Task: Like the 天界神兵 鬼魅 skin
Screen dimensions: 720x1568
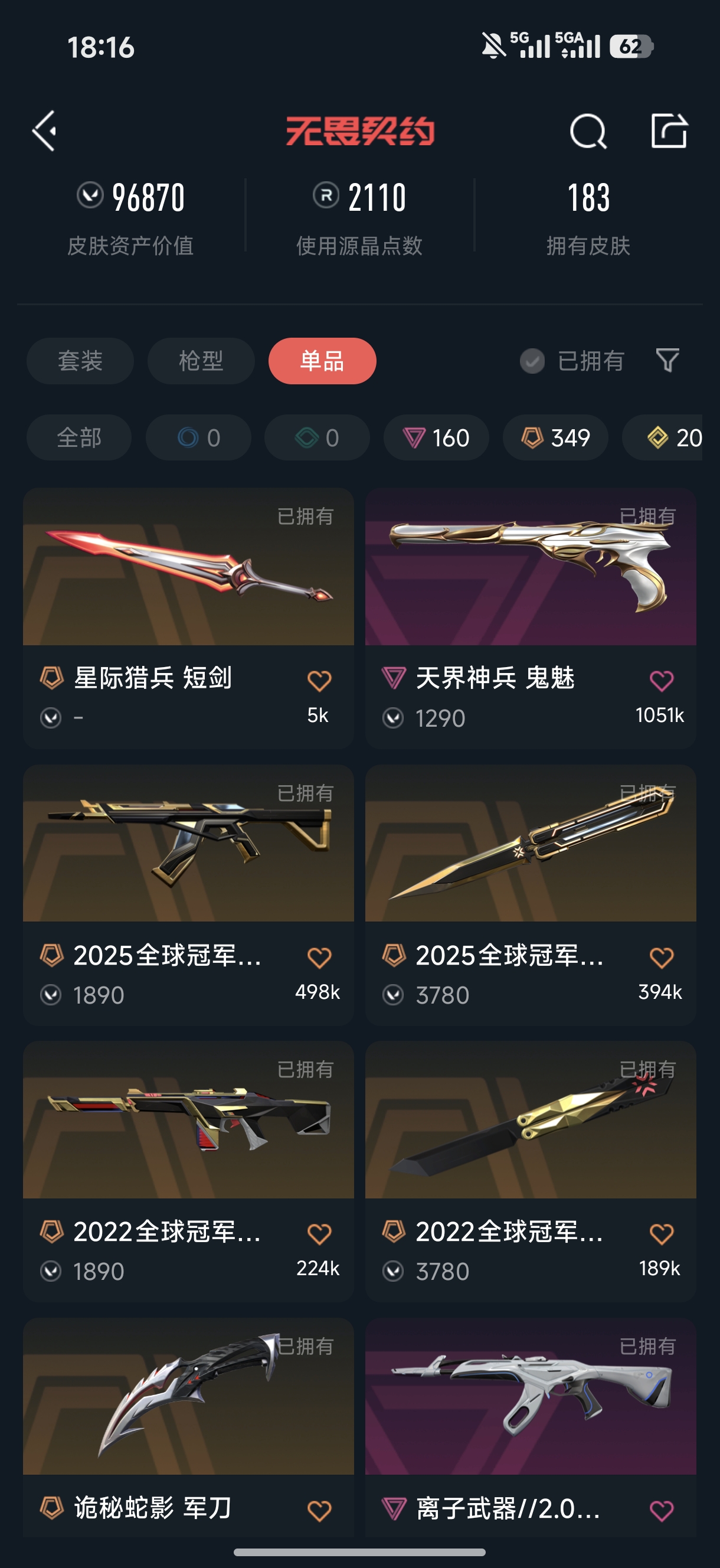Action: tap(662, 681)
